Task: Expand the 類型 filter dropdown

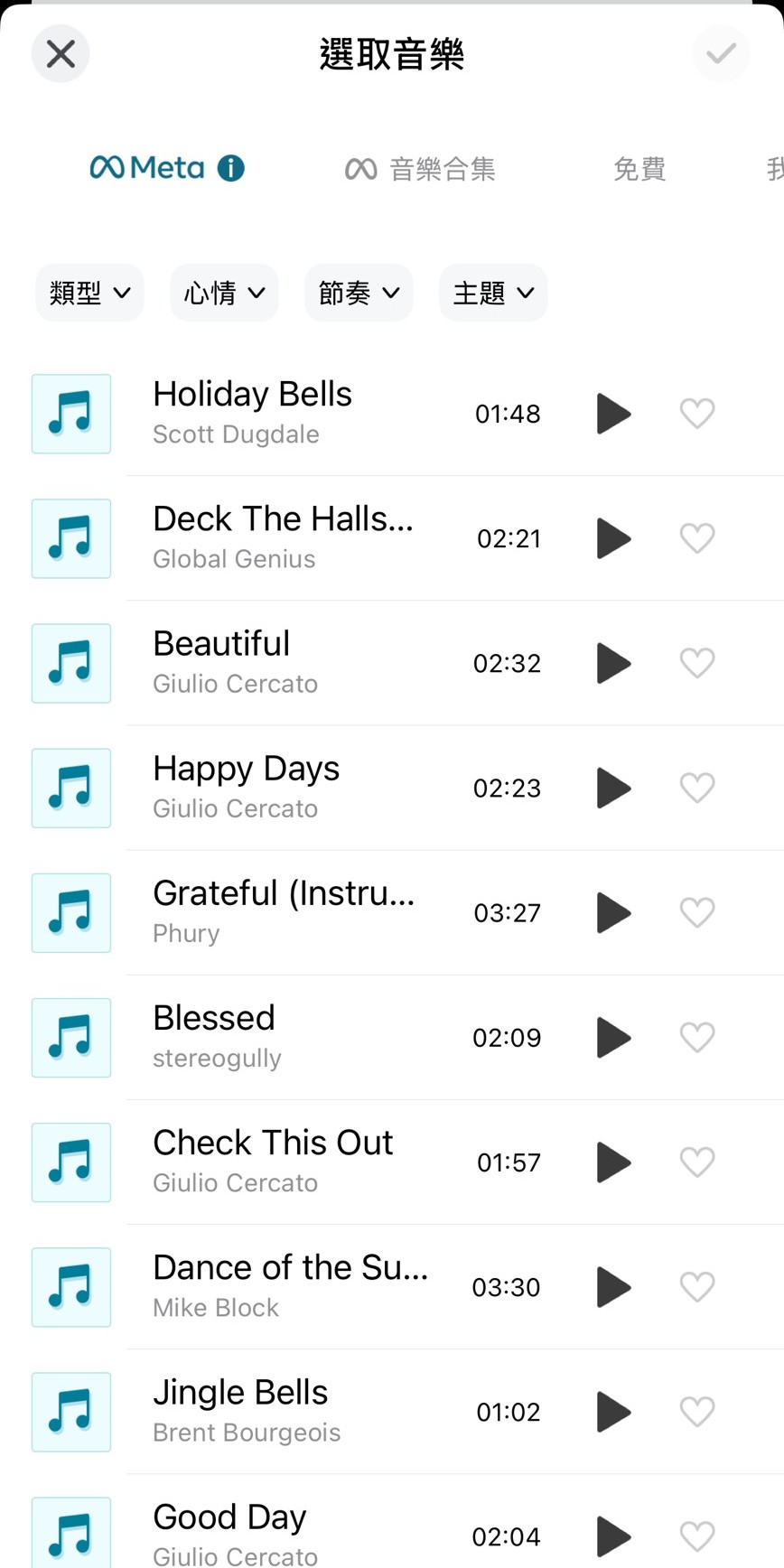Action: coord(89,293)
